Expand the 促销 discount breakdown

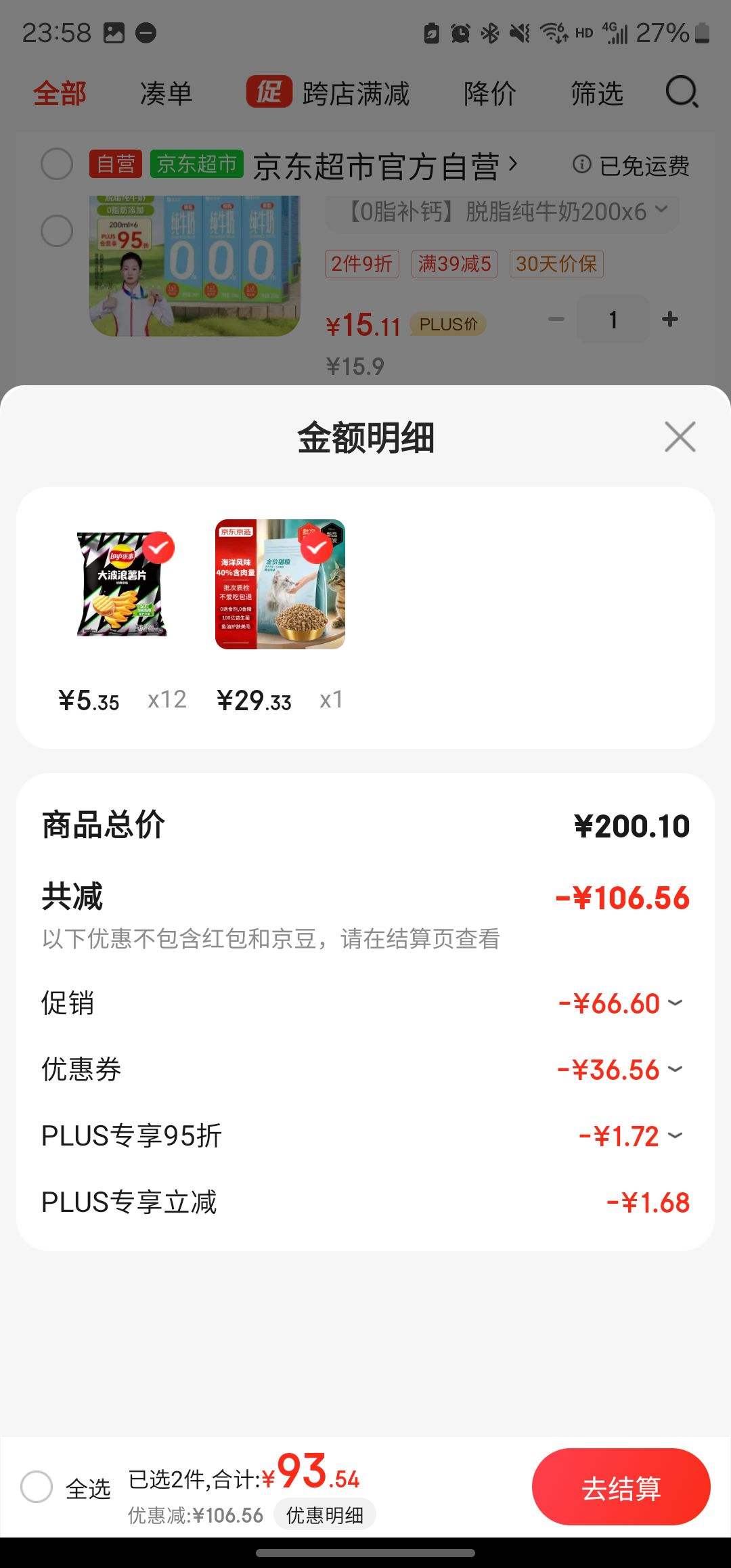(x=673, y=1004)
